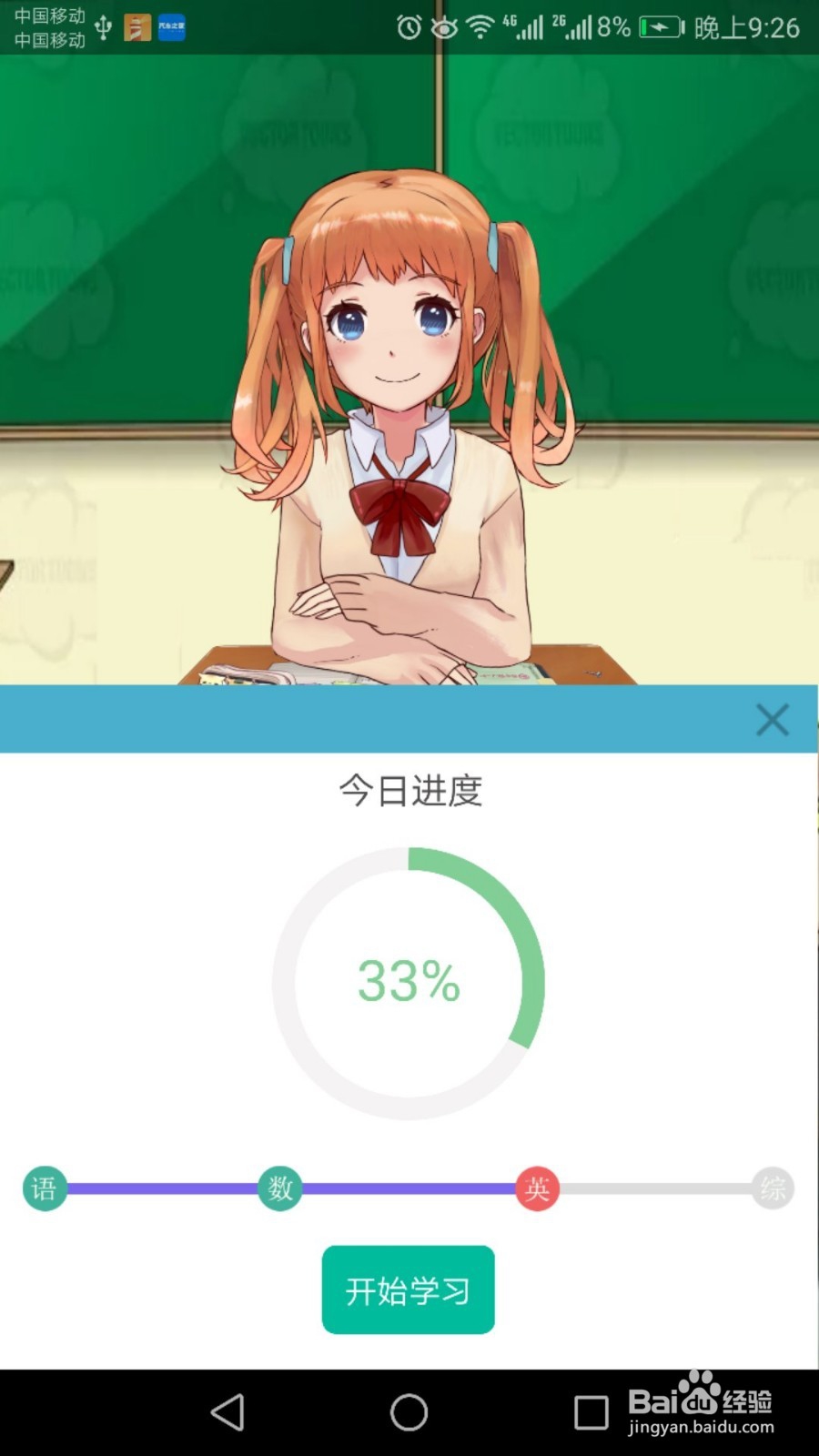Select the 数 (Math) subject node
The width and height of the screenshot is (819, 1456).
279,1188
